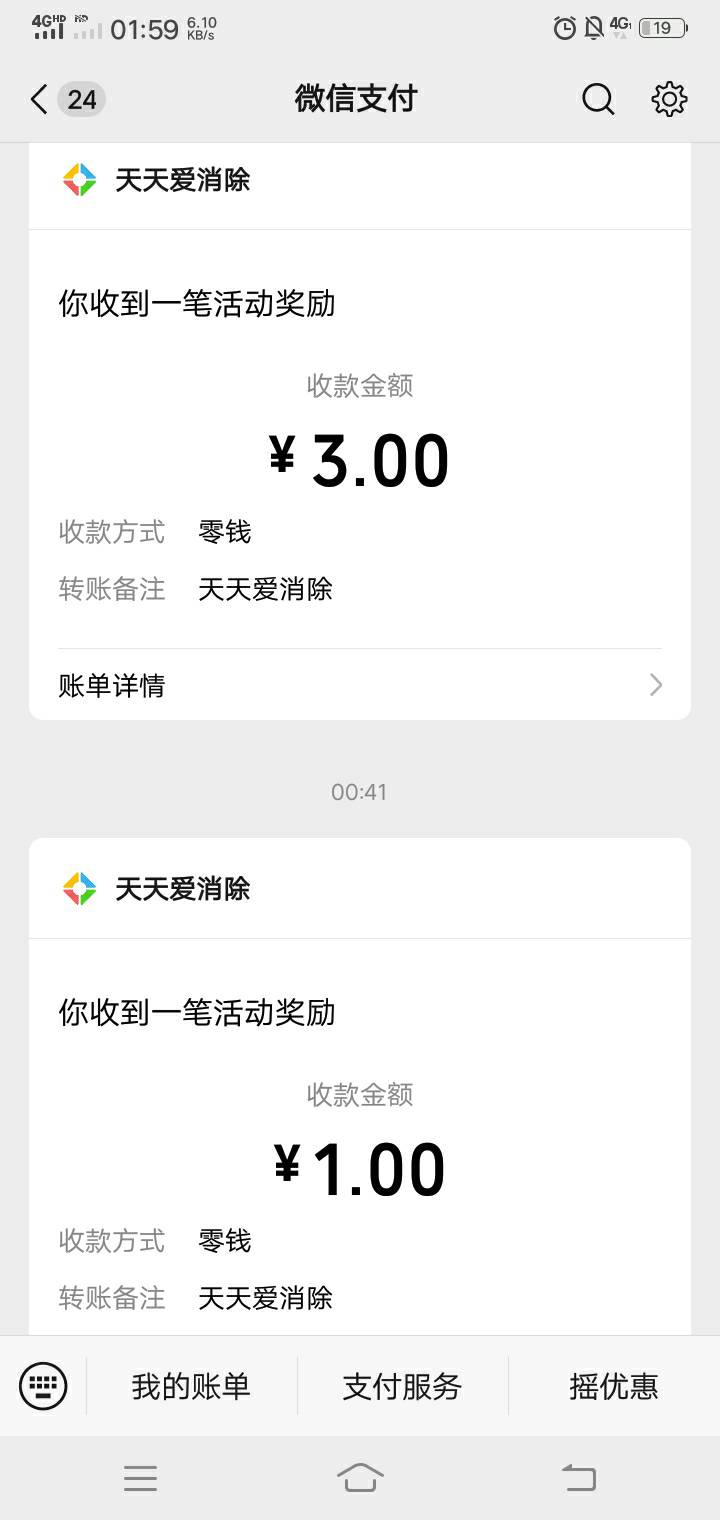Open the recent apps menu
The height and width of the screenshot is (1520, 720).
[x=140, y=1478]
